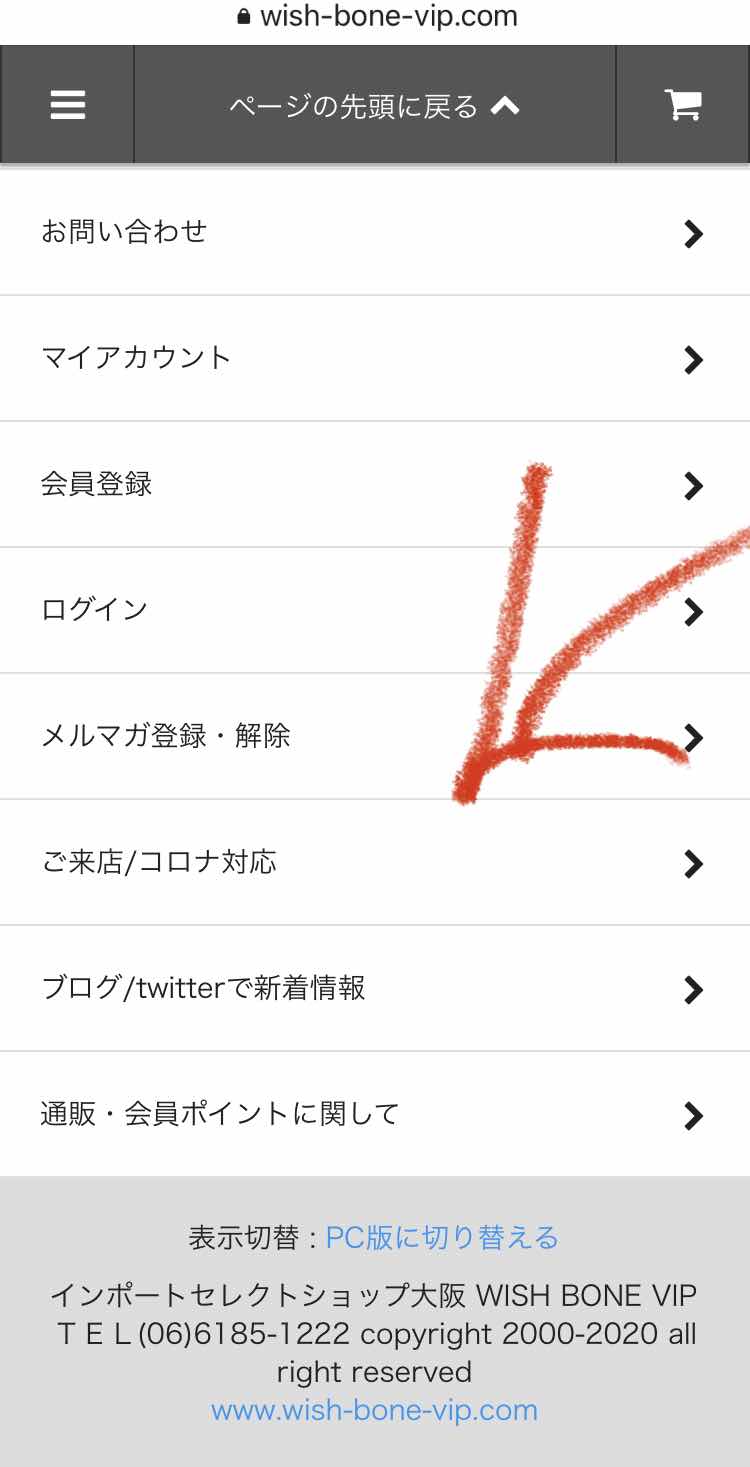This screenshot has width=750, height=1467.
Task: Switch display via PC版に切り替える
Action: [x=442, y=1238]
